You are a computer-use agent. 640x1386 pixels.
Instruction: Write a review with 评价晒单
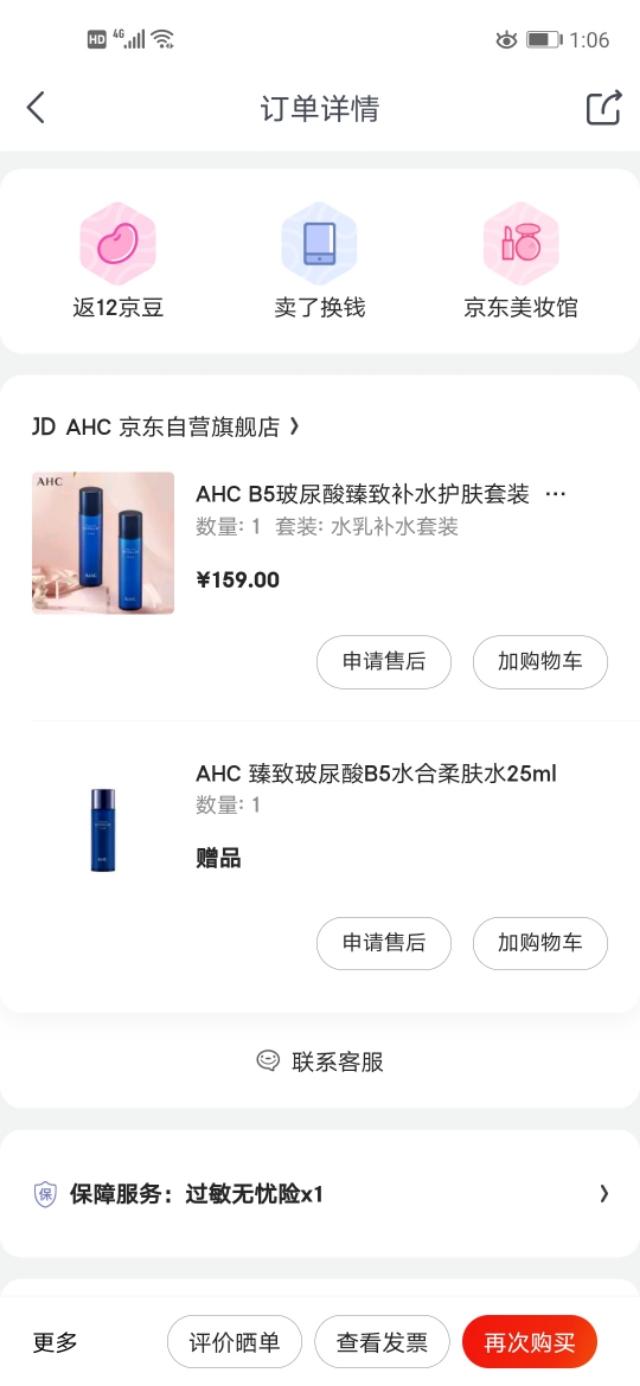point(234,1342)
